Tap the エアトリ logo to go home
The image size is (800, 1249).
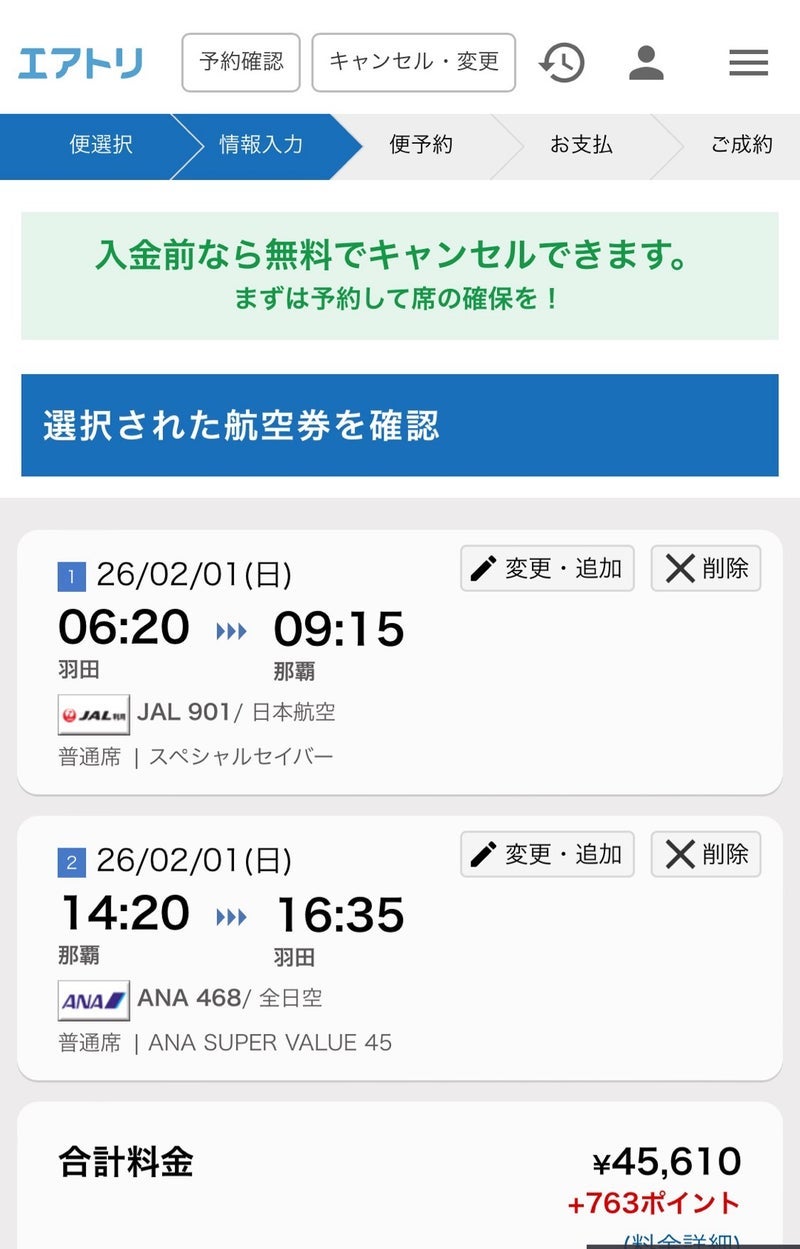tap(81, 63)
